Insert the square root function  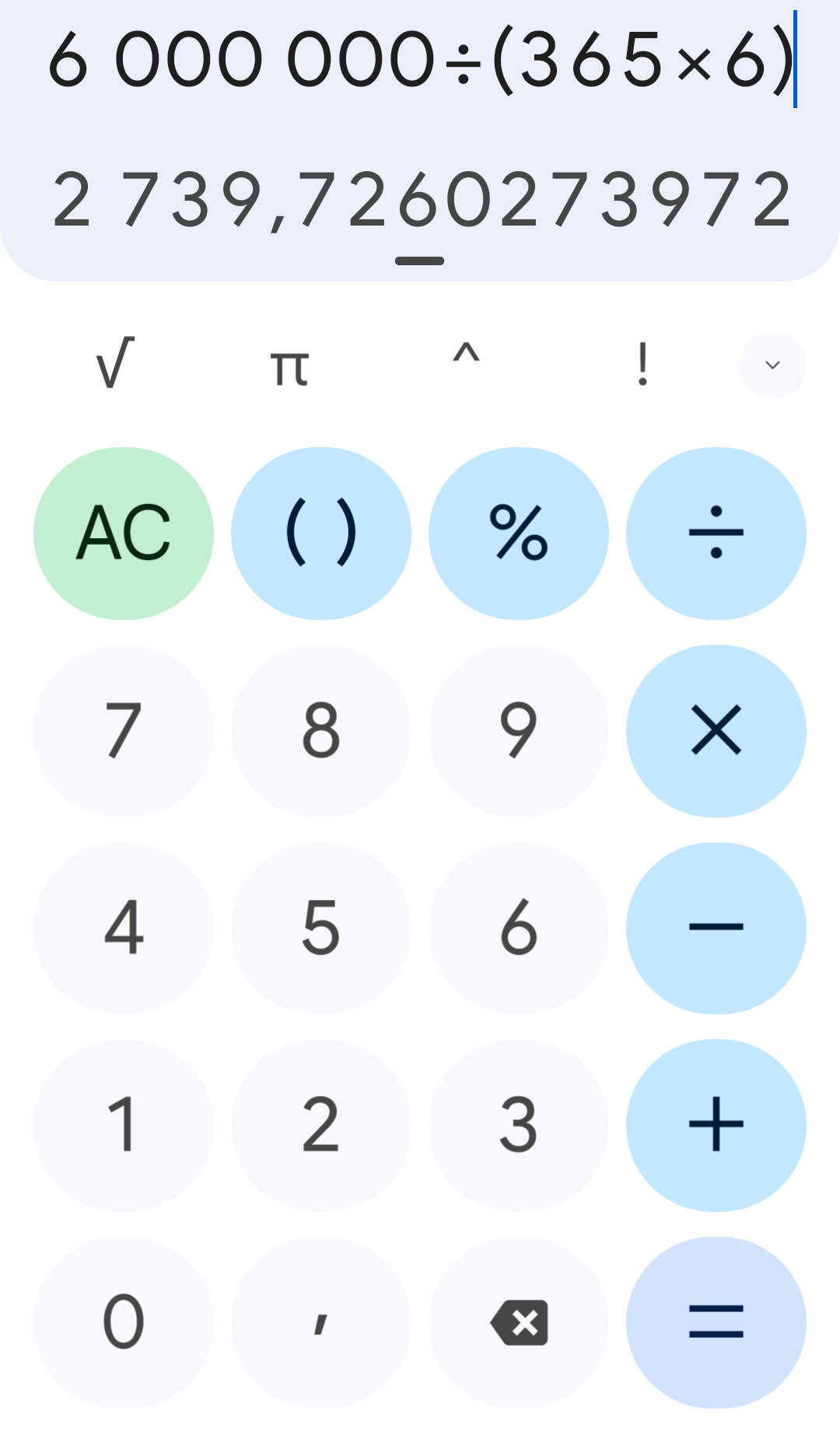click(115, 364)
